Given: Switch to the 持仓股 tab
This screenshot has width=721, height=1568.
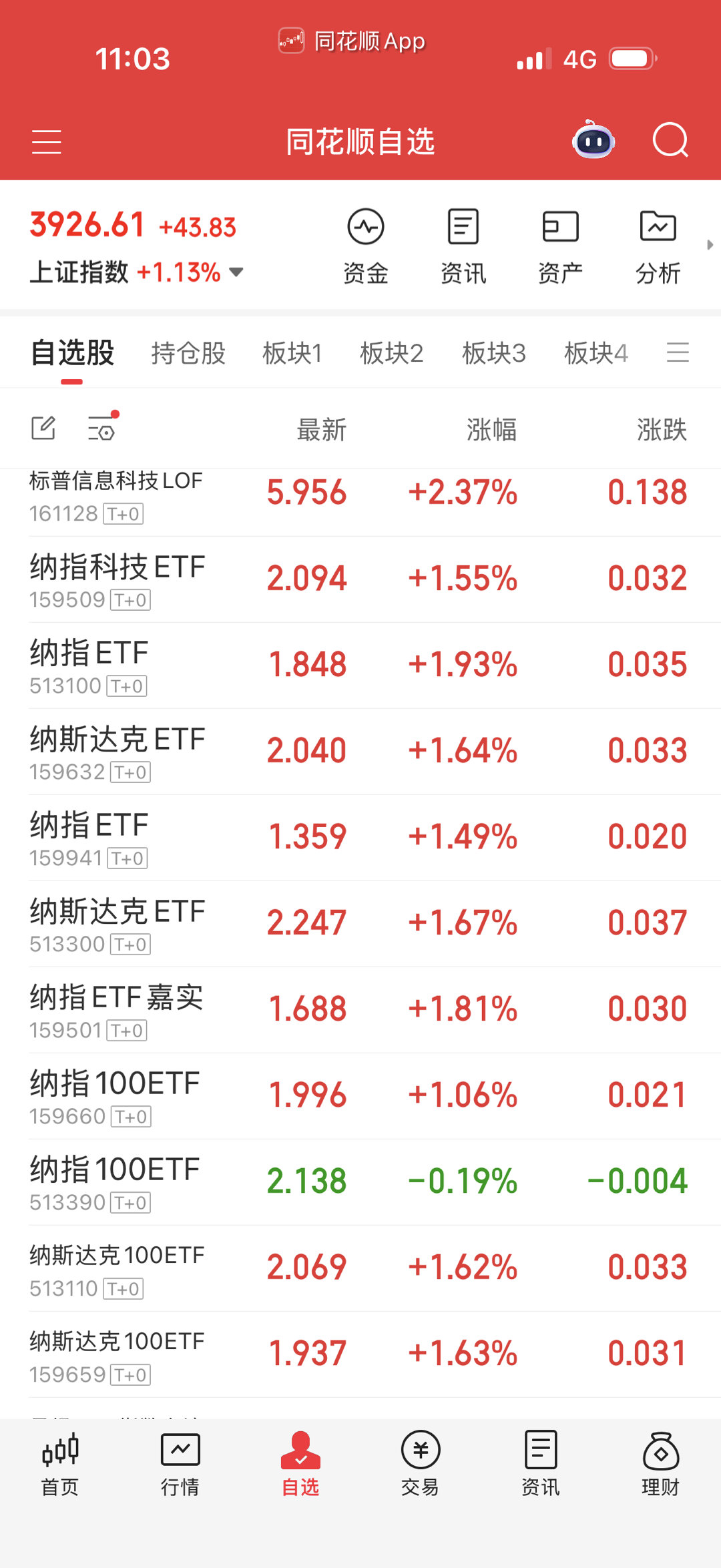Looking at the screenshot, I should (188, 353).
